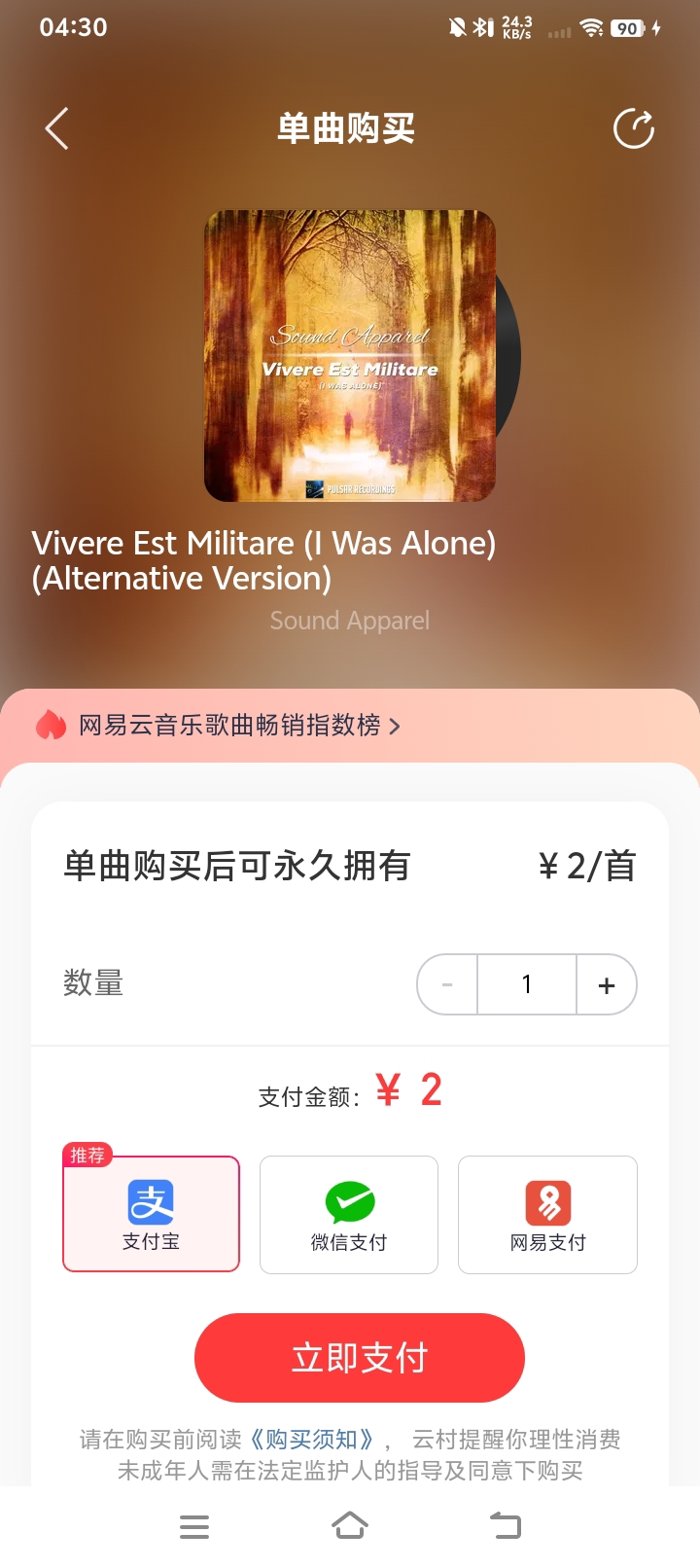700x1568 pixels.
Task: Tap the 立即支付 pay now button
Action: point(360,1357)
